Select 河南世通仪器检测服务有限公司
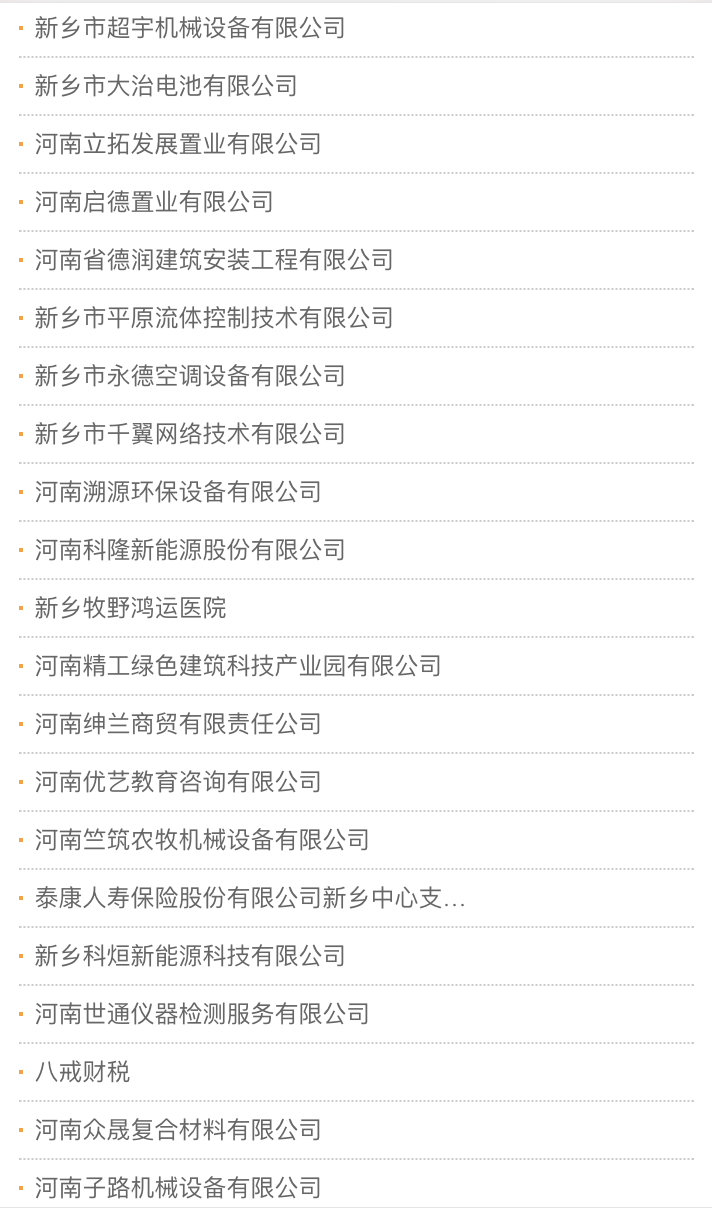 (x=202, y=1014)
